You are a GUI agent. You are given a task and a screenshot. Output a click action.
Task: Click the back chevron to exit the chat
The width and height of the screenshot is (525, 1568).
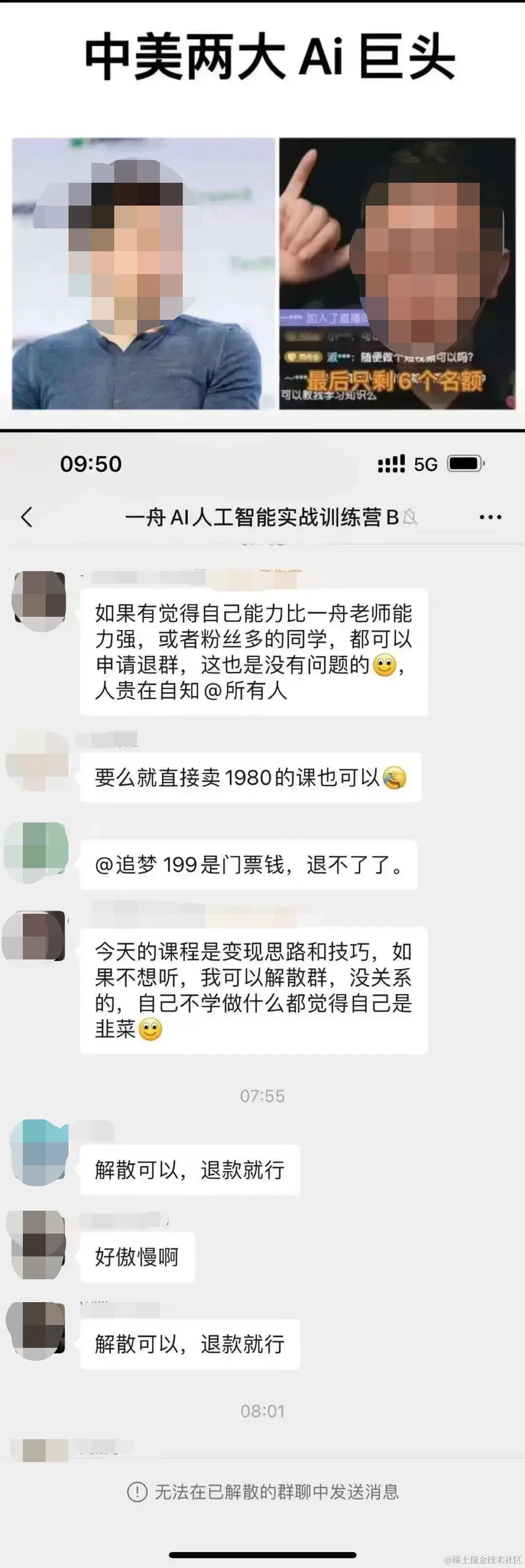27,516
